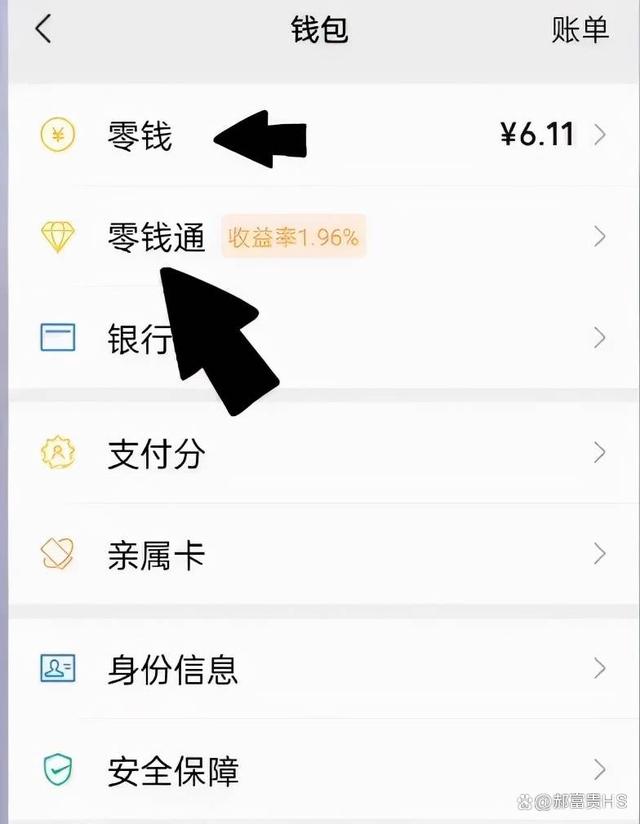View 身份信息 row
This screenshot has height=824, width=640.
coord(320,668)
